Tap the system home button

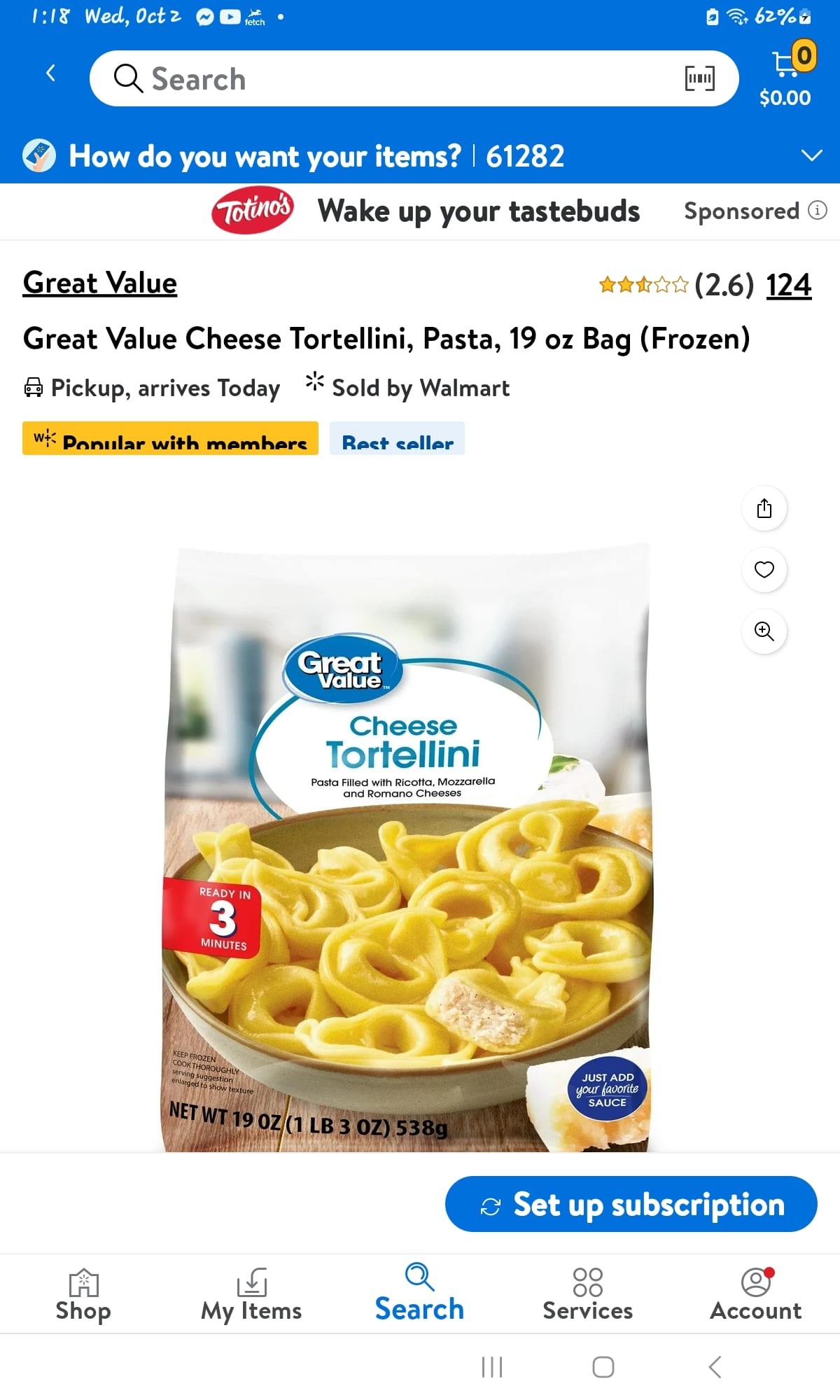click(x=603, y=1367)
